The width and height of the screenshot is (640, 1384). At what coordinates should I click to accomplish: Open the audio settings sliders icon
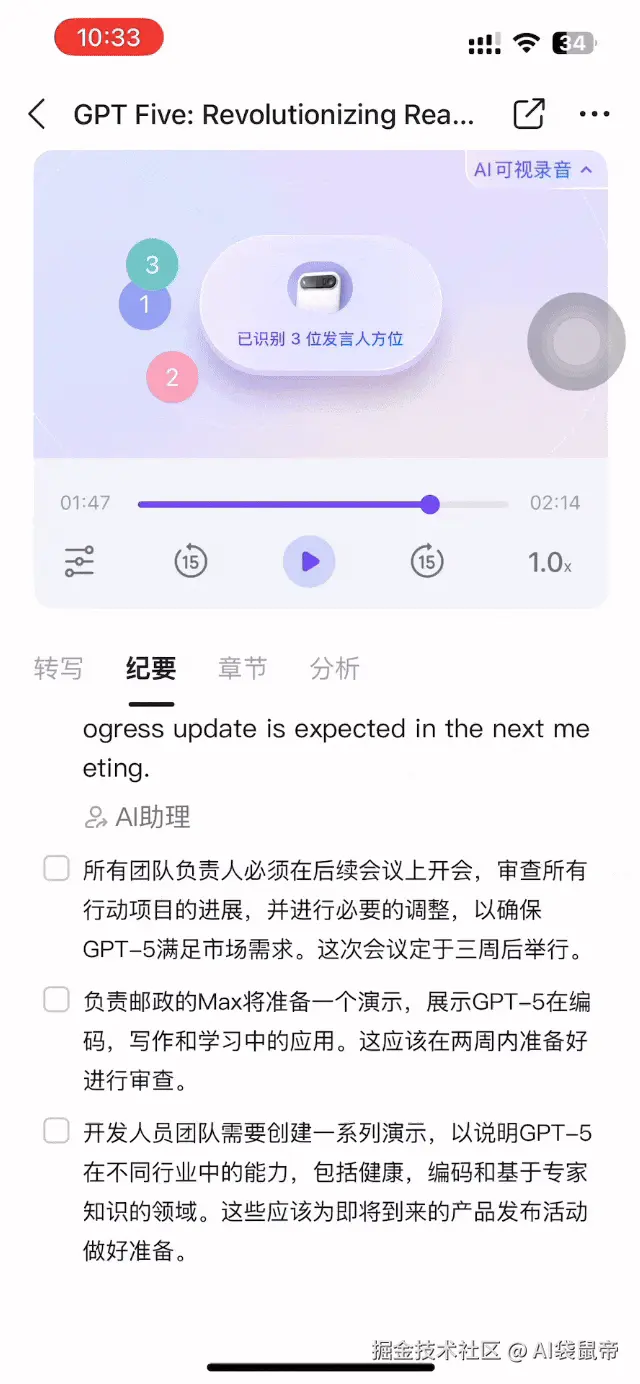click(x=79, y=562)
